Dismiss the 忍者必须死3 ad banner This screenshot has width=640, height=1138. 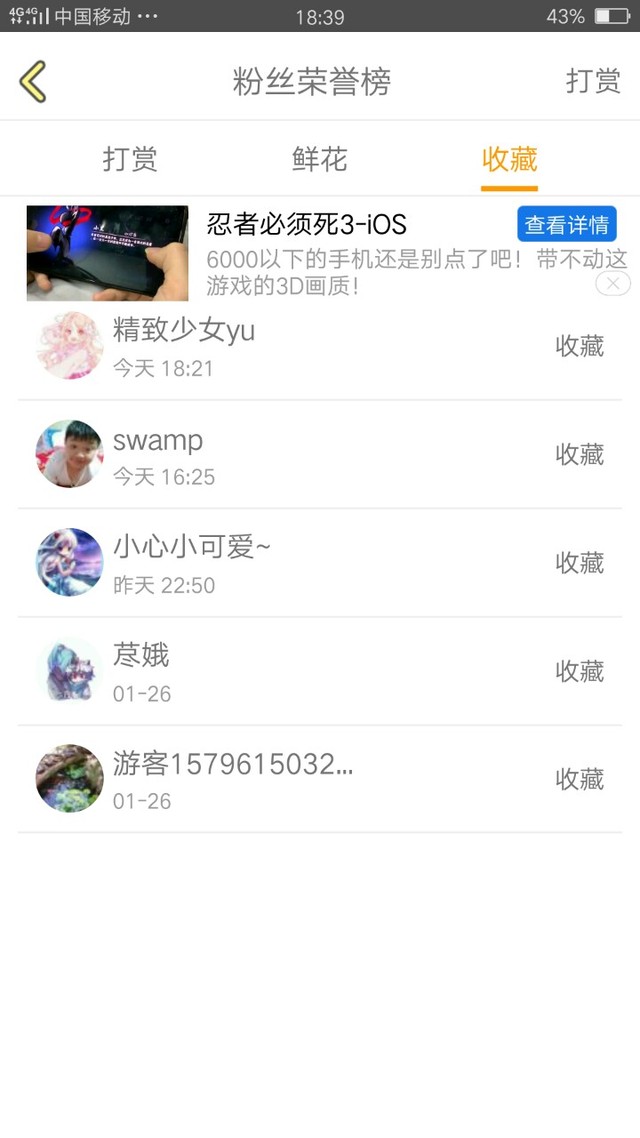tap(612, 284)
